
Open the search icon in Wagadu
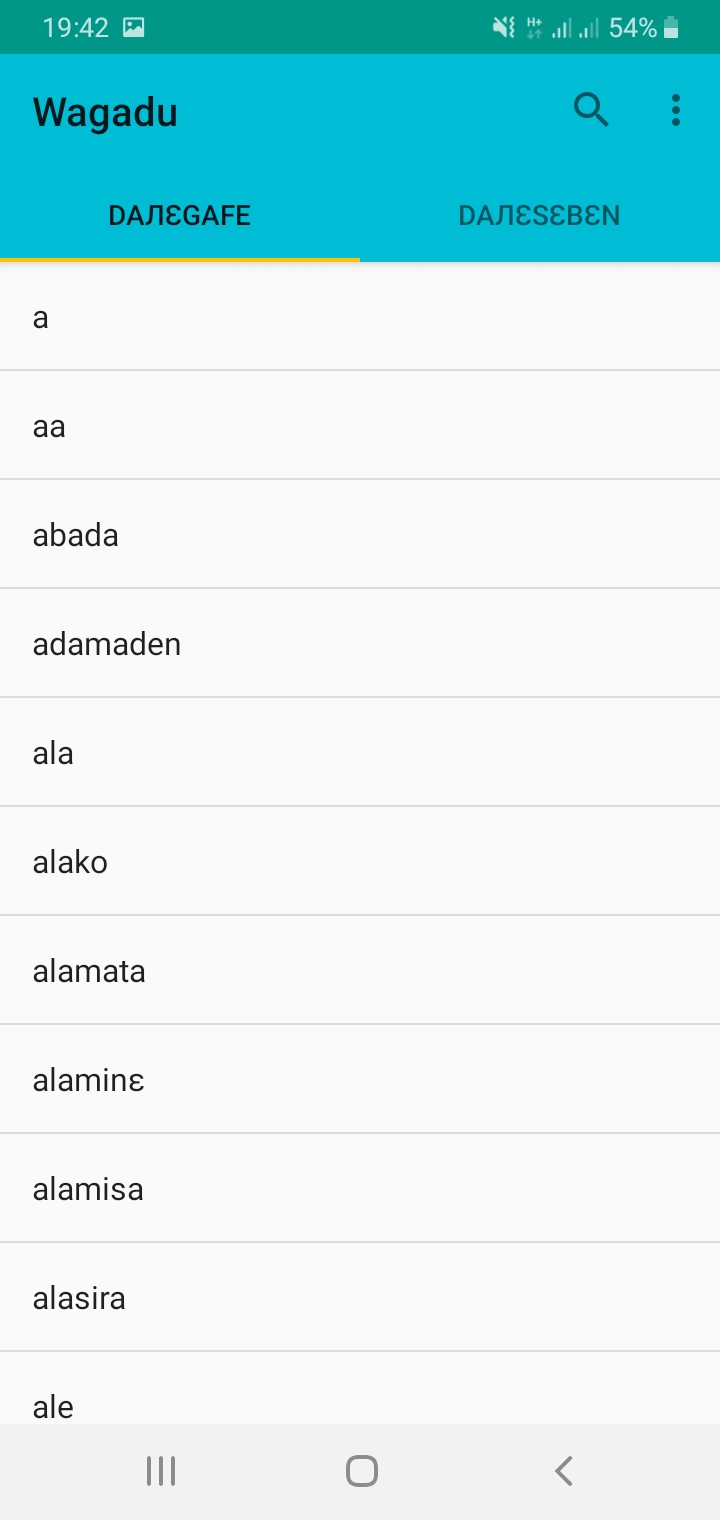coord(591,110)
